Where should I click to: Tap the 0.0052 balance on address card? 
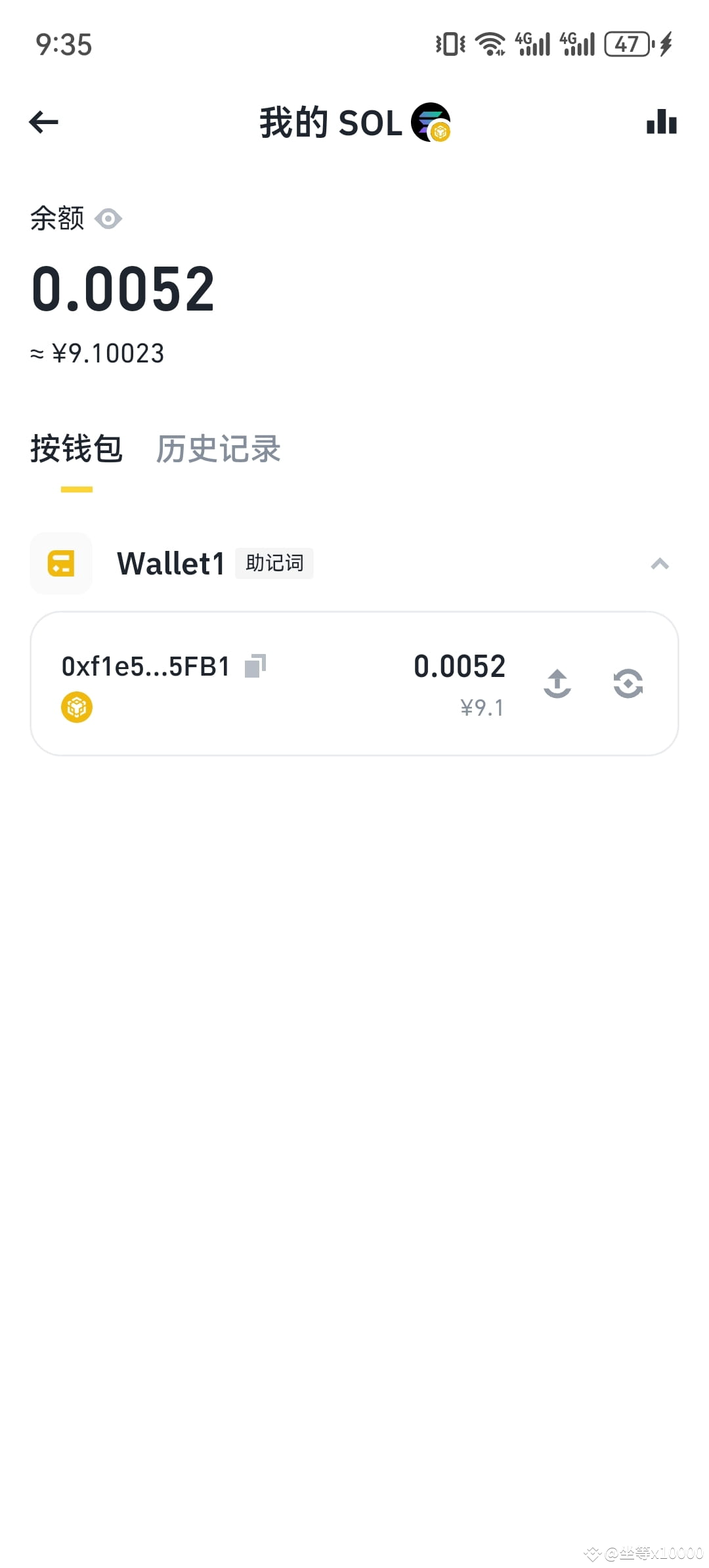[x=460, y=666]
